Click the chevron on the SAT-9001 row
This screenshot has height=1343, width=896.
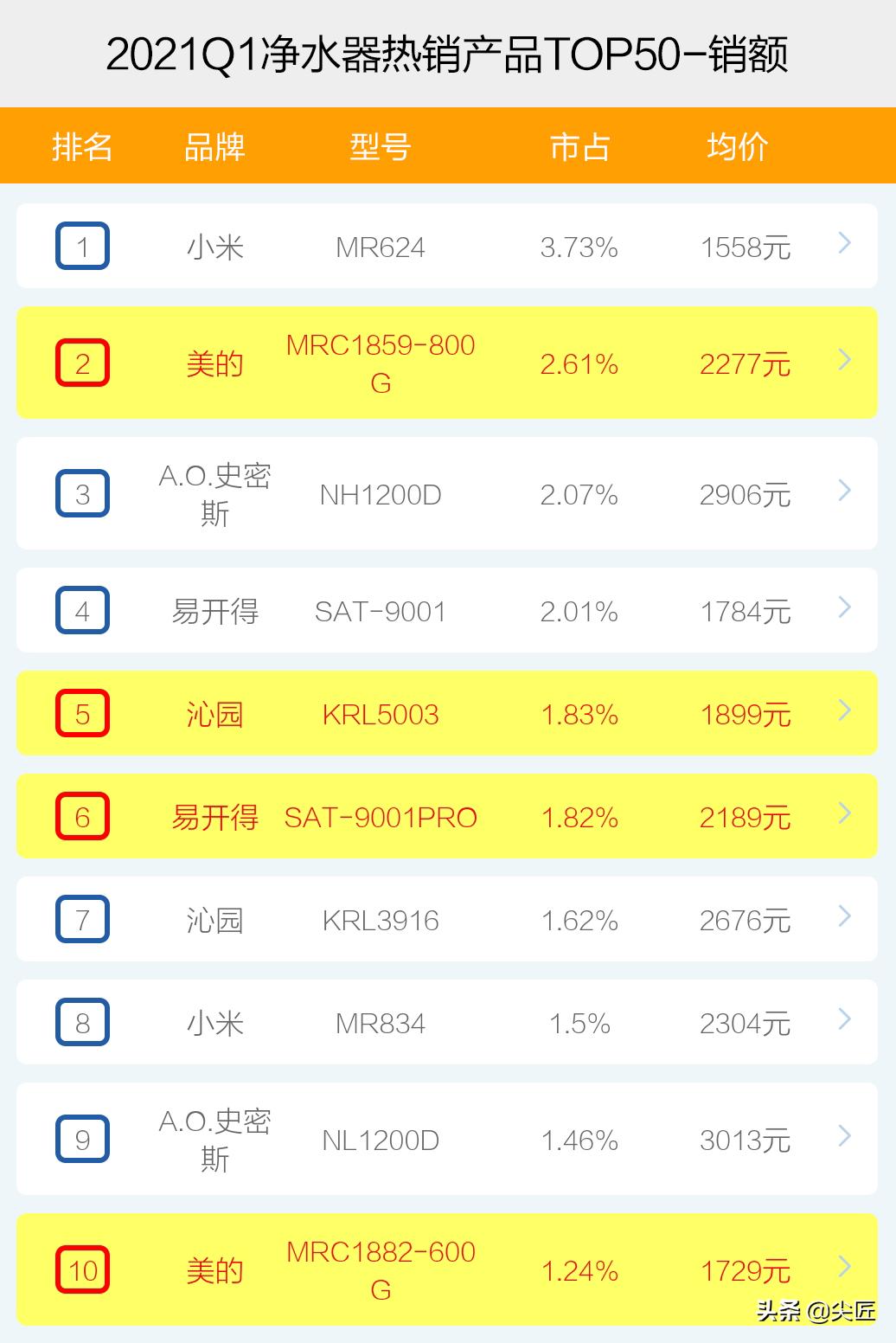coord(842,610)
